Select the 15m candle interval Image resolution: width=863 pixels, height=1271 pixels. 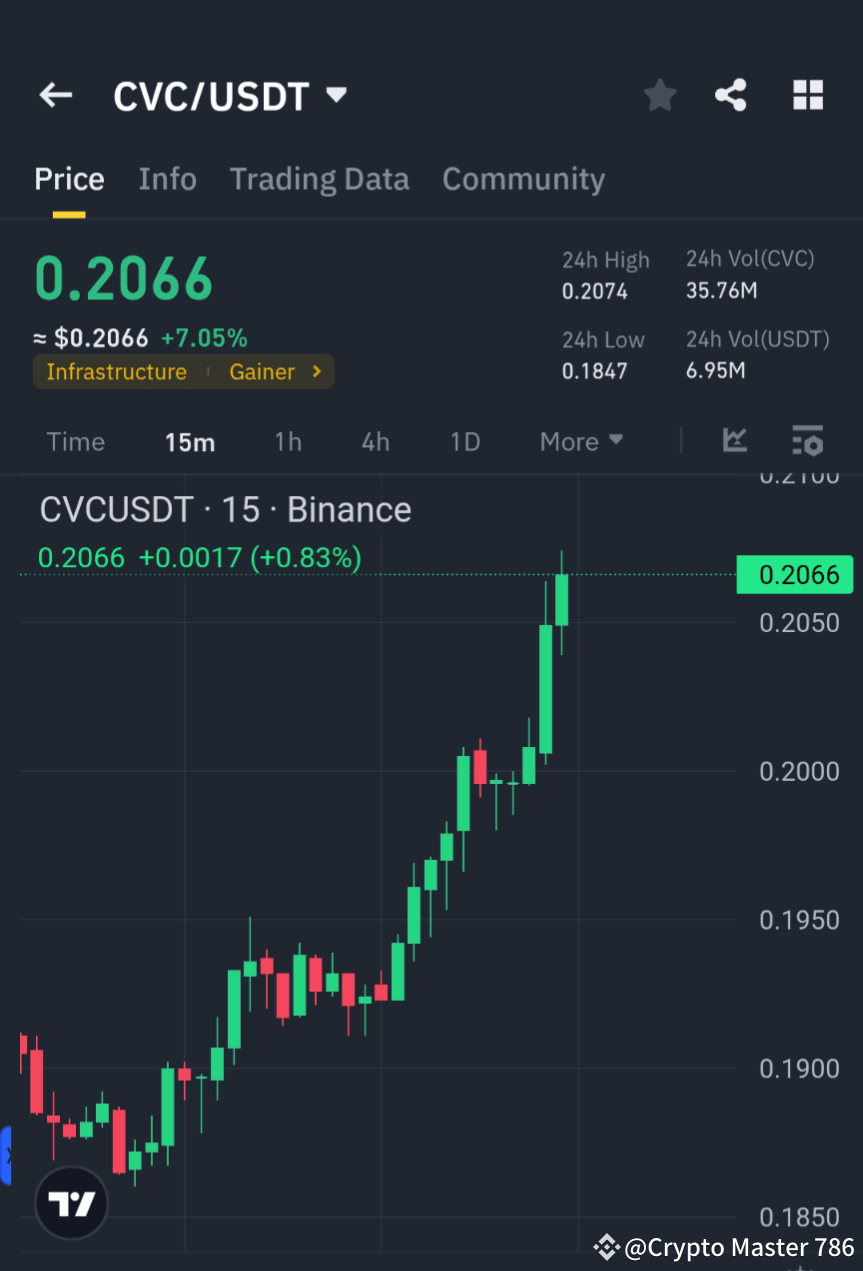coord(189,441)
